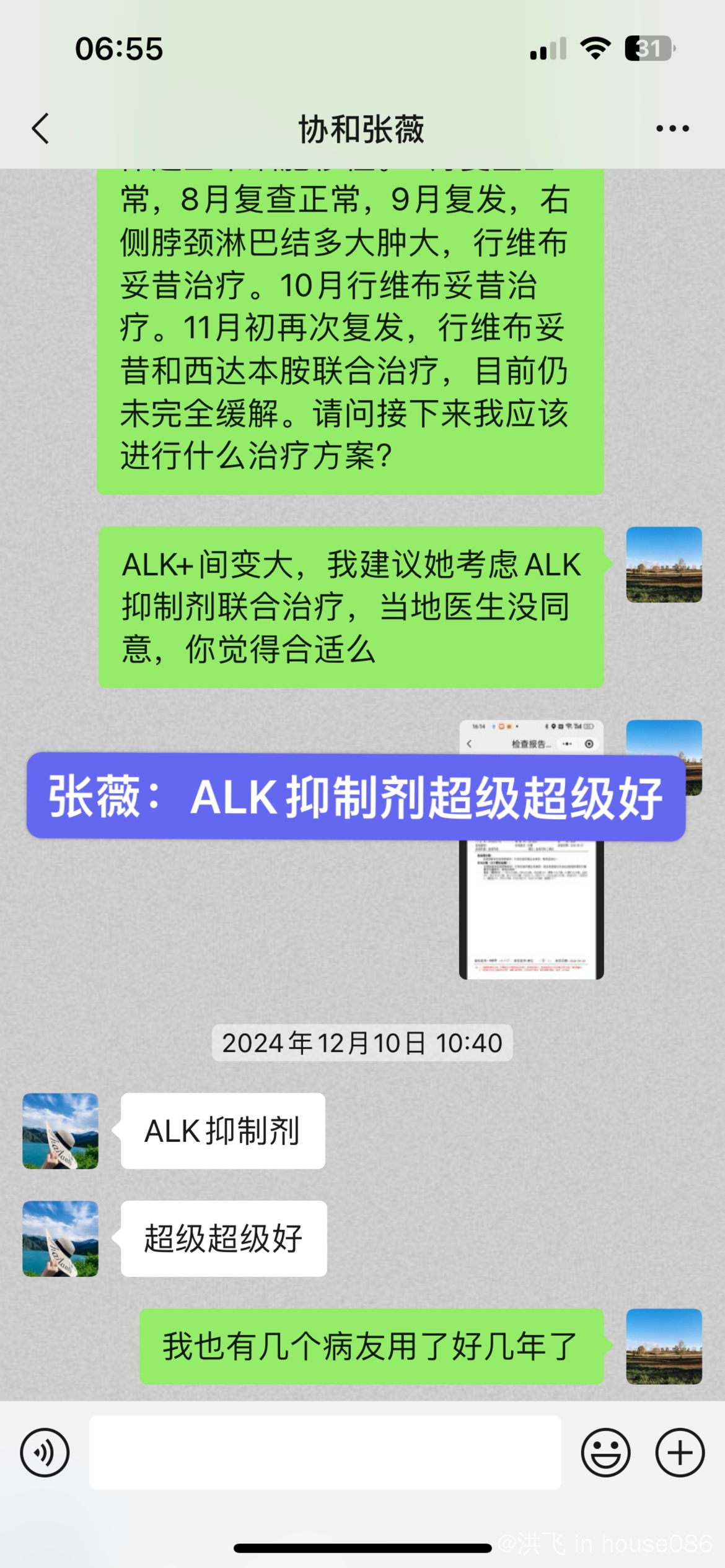Viewport: 725px width, 1568px height.
Task: Open the plus attachments menu
Action: click(x=680, y=1452)
